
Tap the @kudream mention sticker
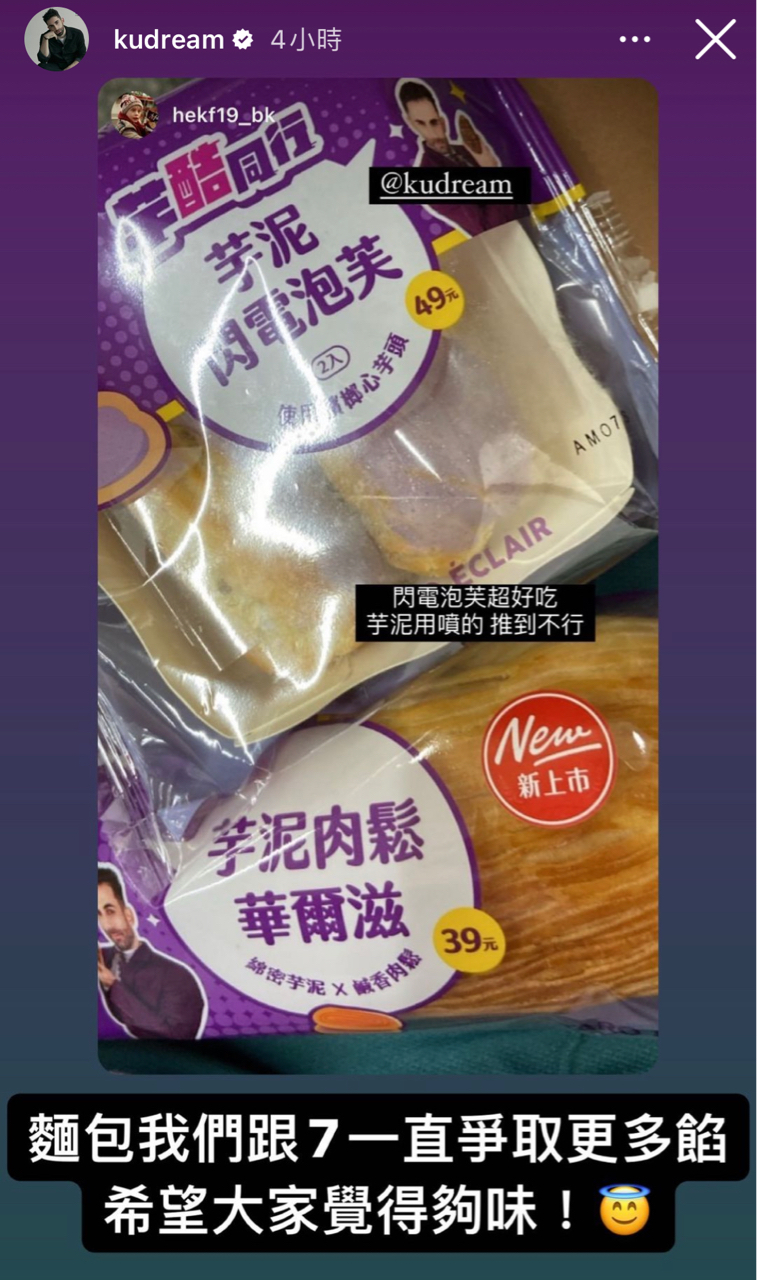(447, 184)
